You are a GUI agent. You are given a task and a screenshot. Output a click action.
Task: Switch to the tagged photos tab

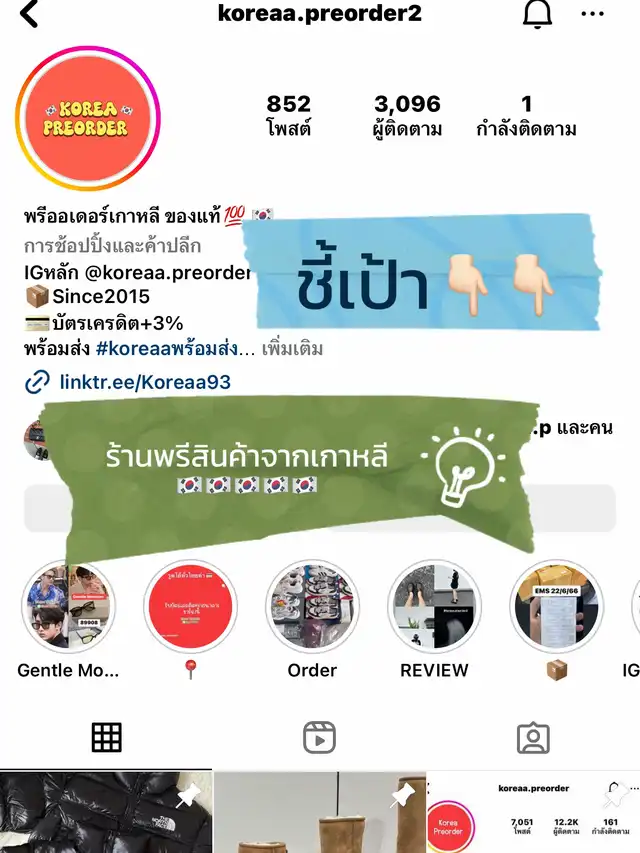[x=533, y=738]
